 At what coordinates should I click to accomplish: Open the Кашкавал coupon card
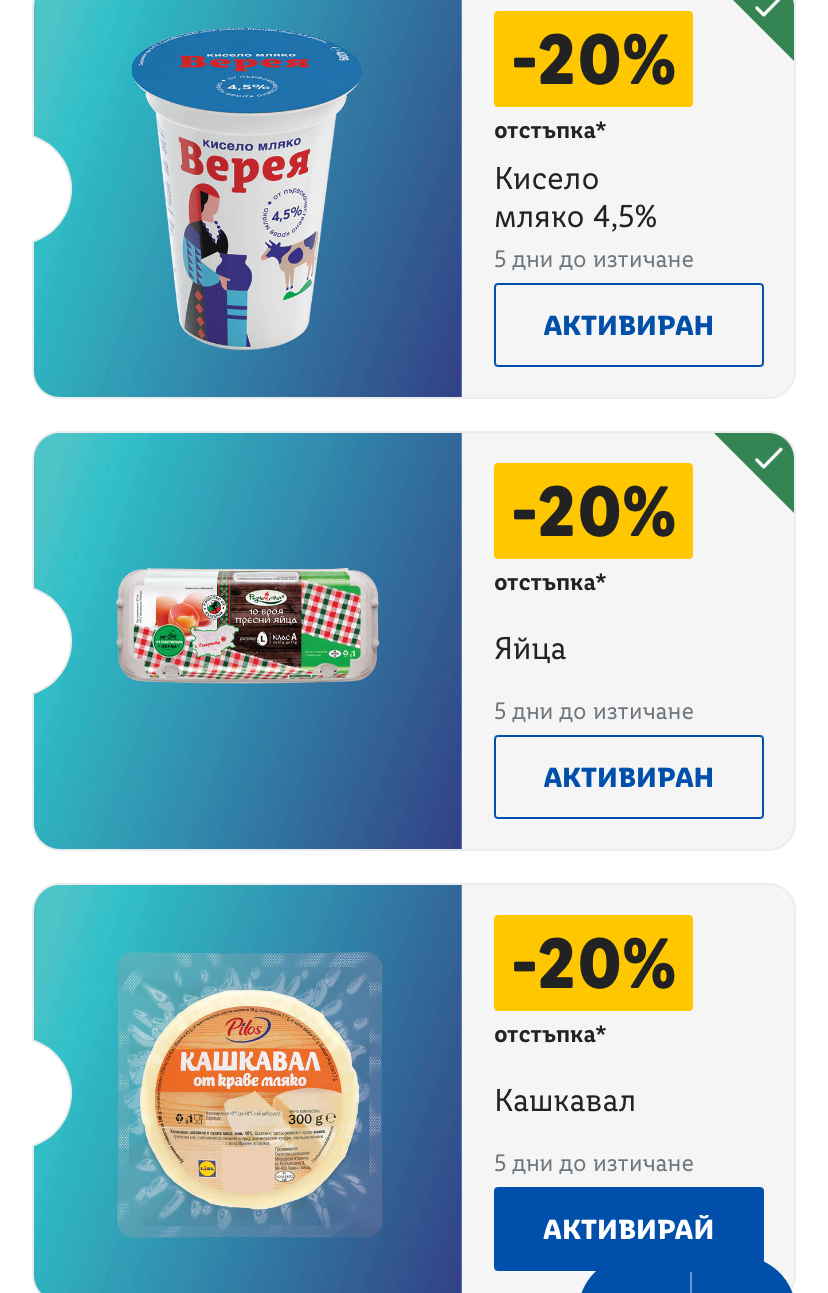pyautogui.click(x=414, y=1088)
